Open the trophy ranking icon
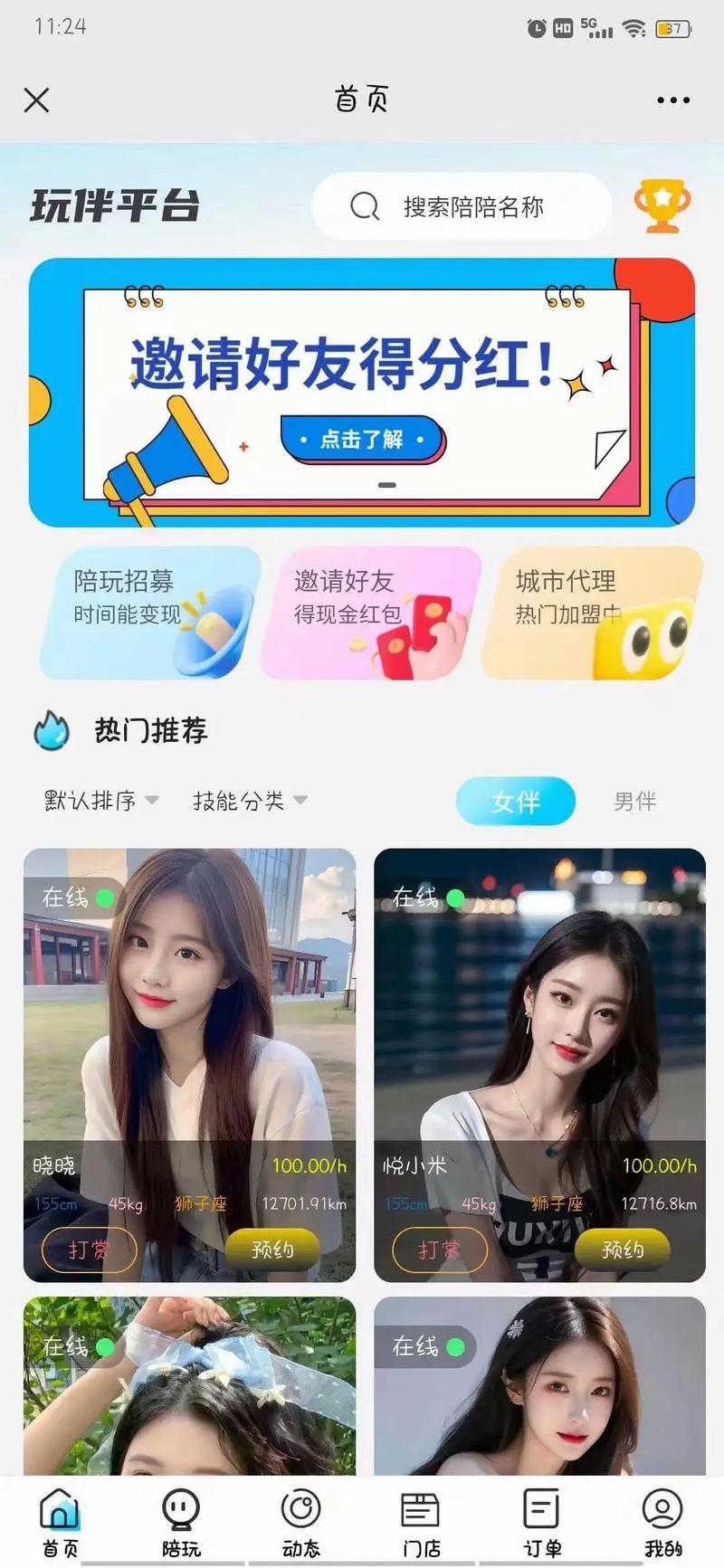 click(662, 206)
